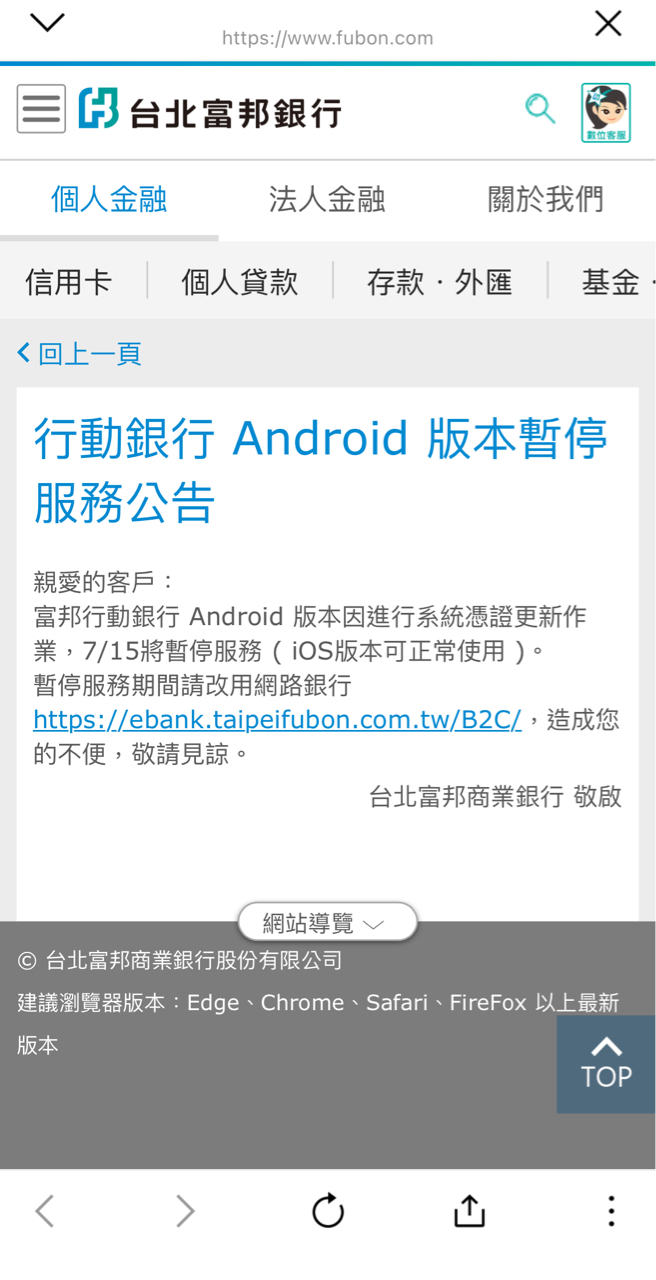Tap the search magnifier icon
This screenshot has width=656, height=1280.
point(540,108)
